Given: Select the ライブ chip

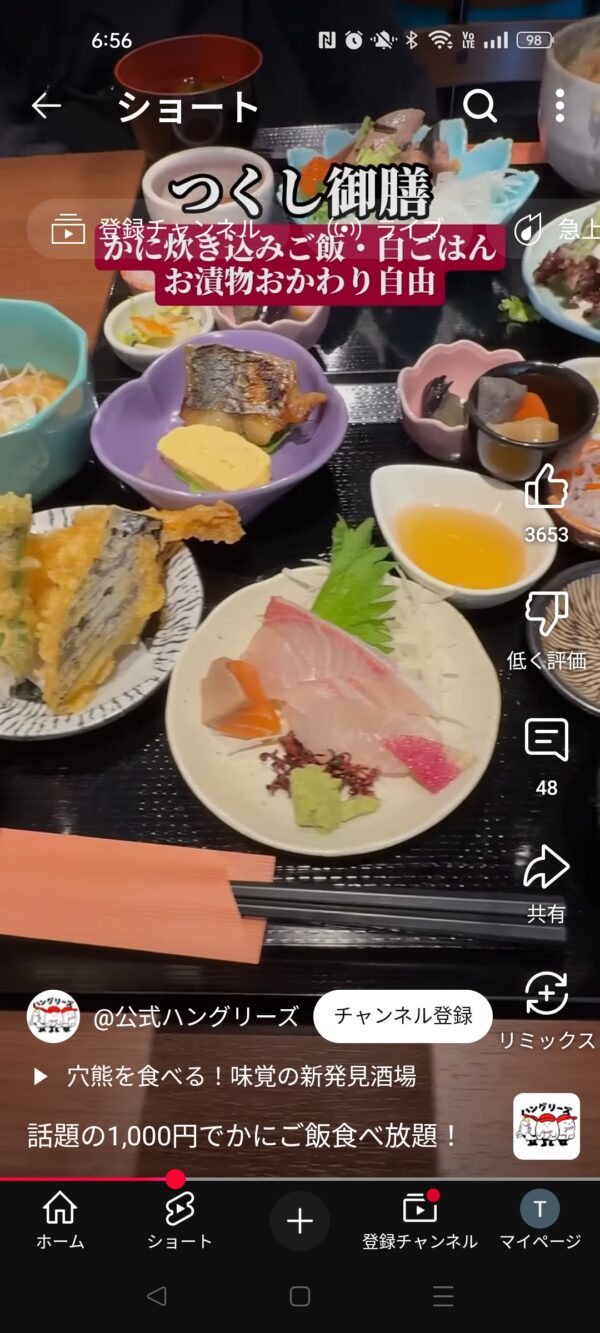Looking at the screenshot, I should (391, 229).
